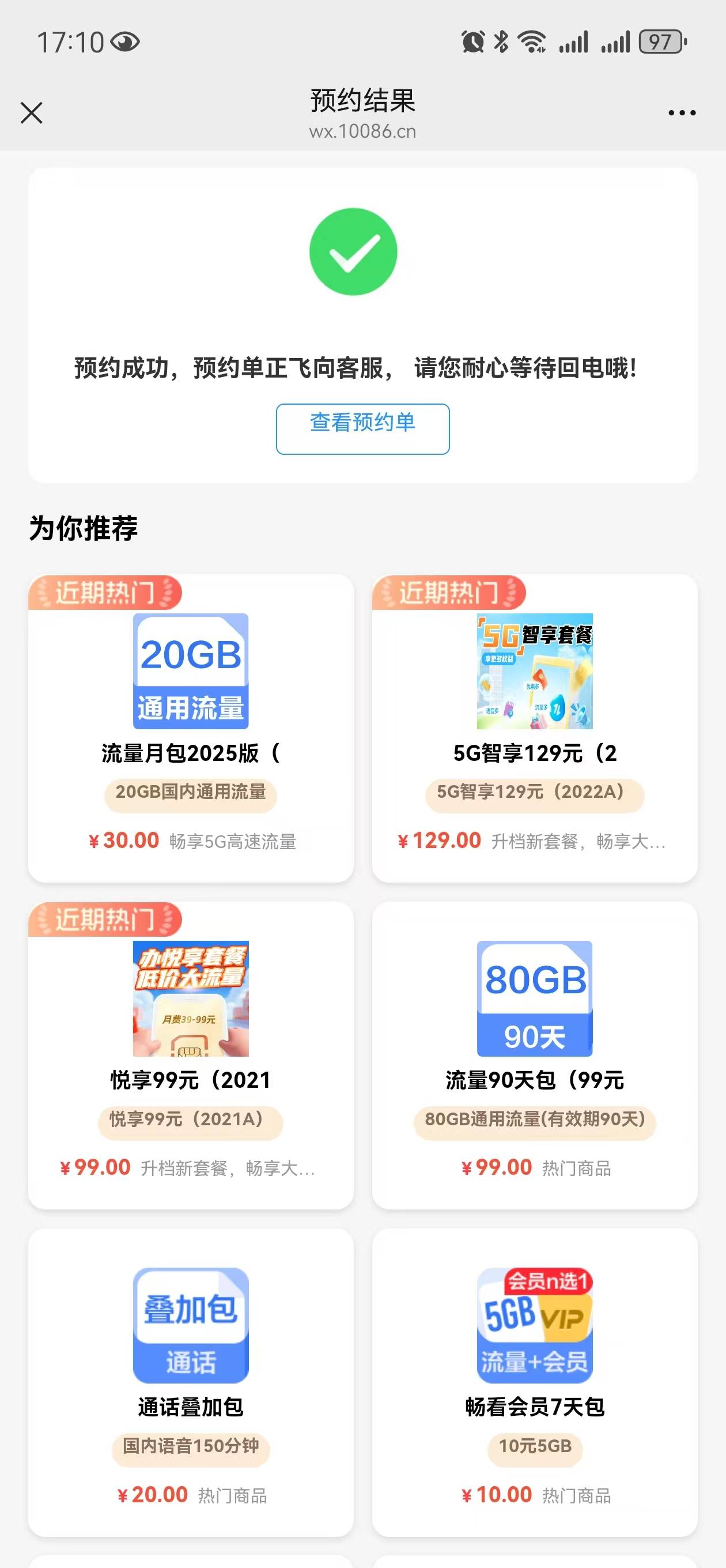Select the 悦享99元 plan card

pyautogui.click(x=191, y=1054)
